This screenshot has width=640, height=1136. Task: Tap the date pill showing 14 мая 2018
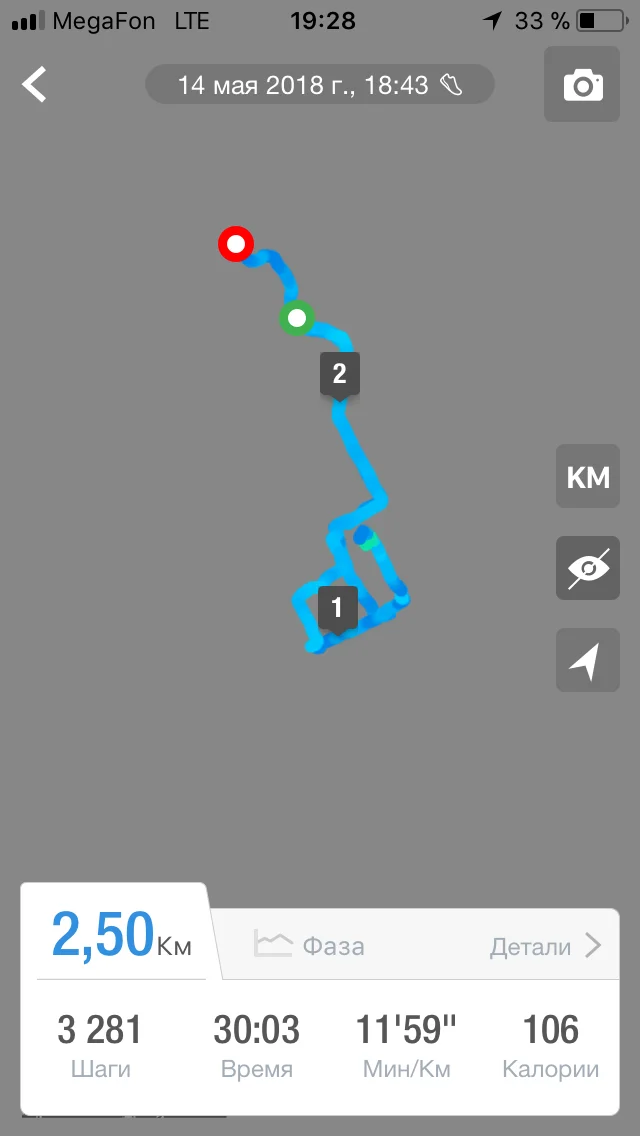(320, 85)
